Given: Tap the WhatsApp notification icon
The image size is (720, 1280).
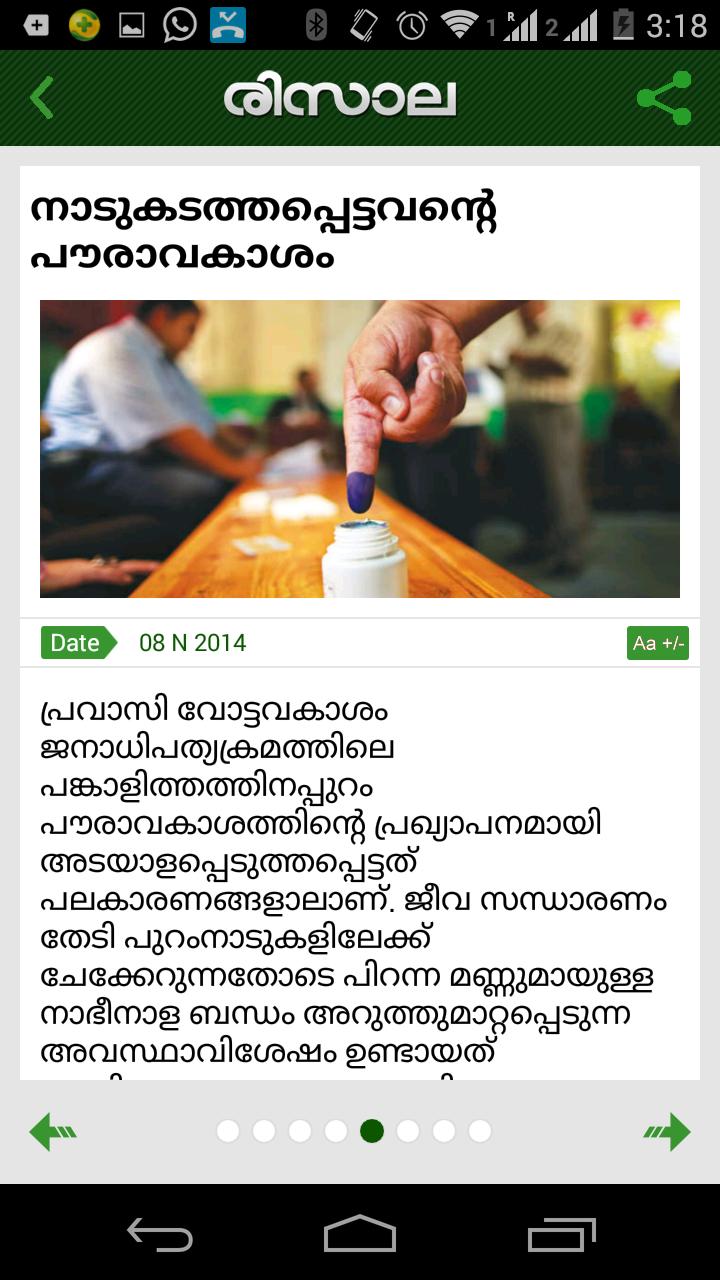Looking at the screenshot, I should pyautogui.click(x=178, y=22).
